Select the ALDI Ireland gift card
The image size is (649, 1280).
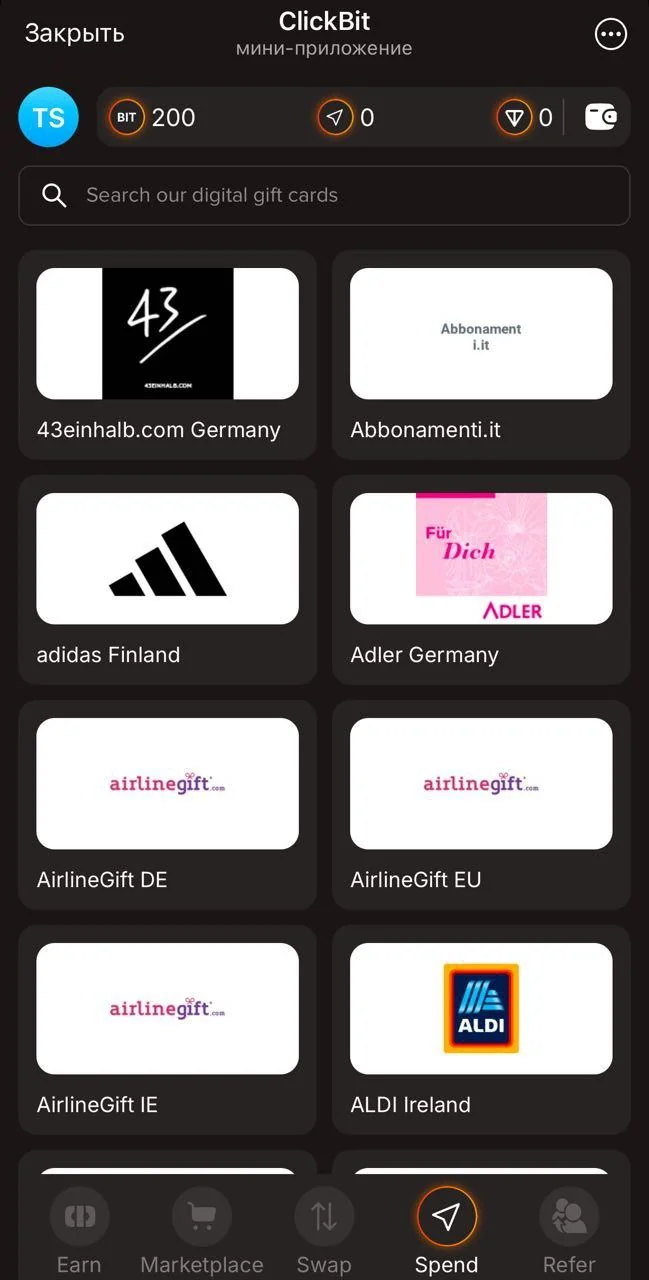tap(481, 1030)
